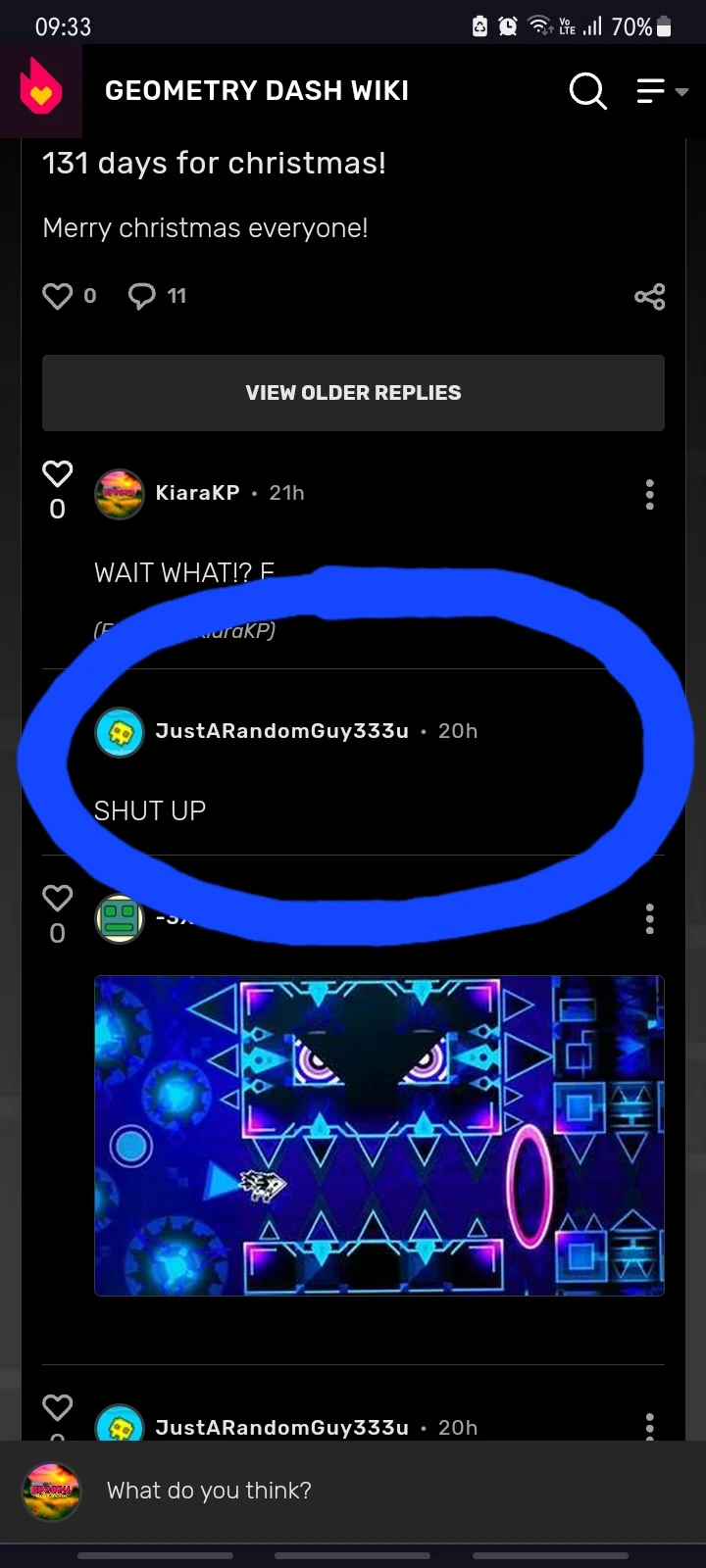Like KiaraKP's reply
706x1568 pixels.
point(58,474)
